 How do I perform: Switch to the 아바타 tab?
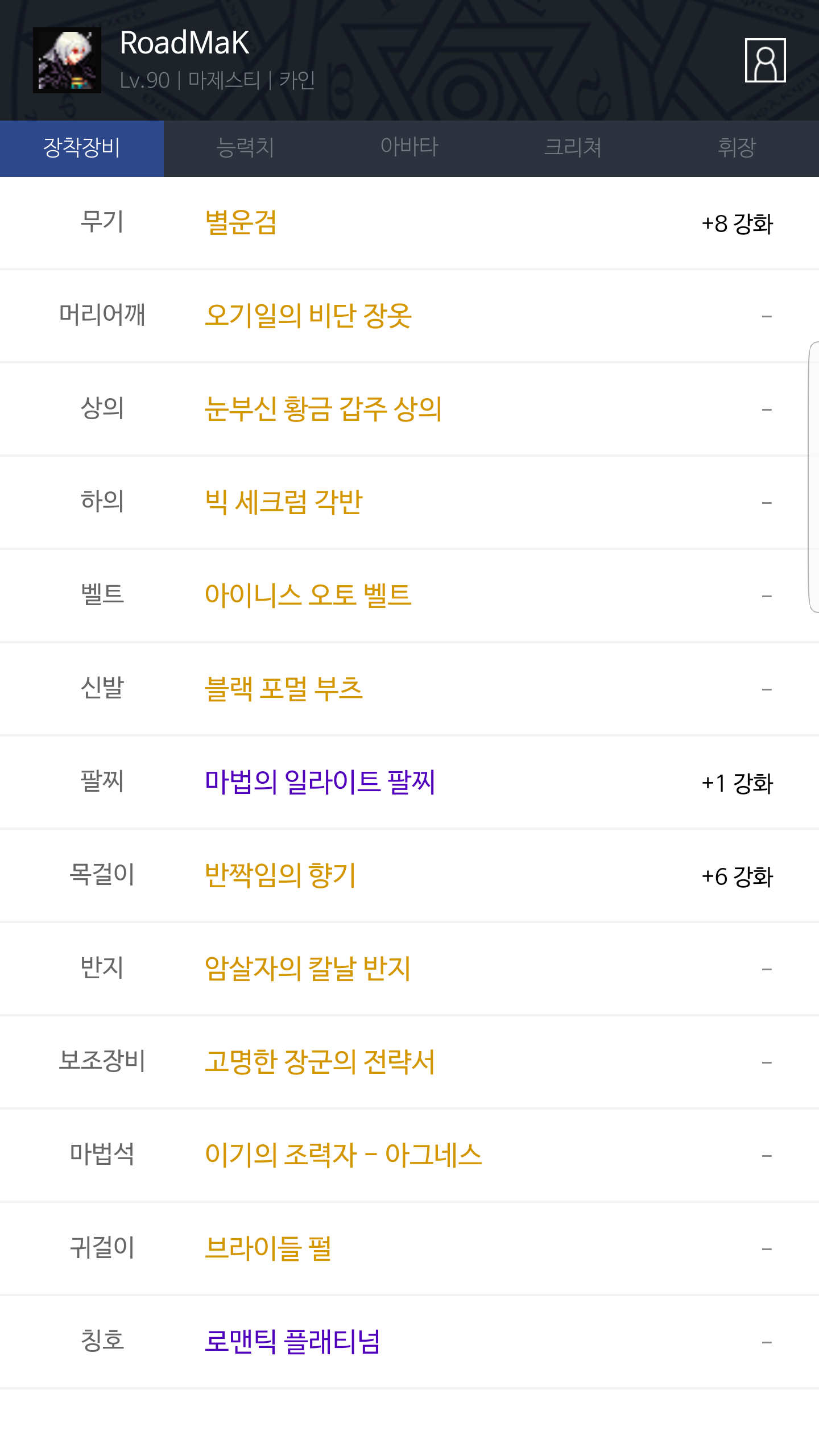[409, 148]
